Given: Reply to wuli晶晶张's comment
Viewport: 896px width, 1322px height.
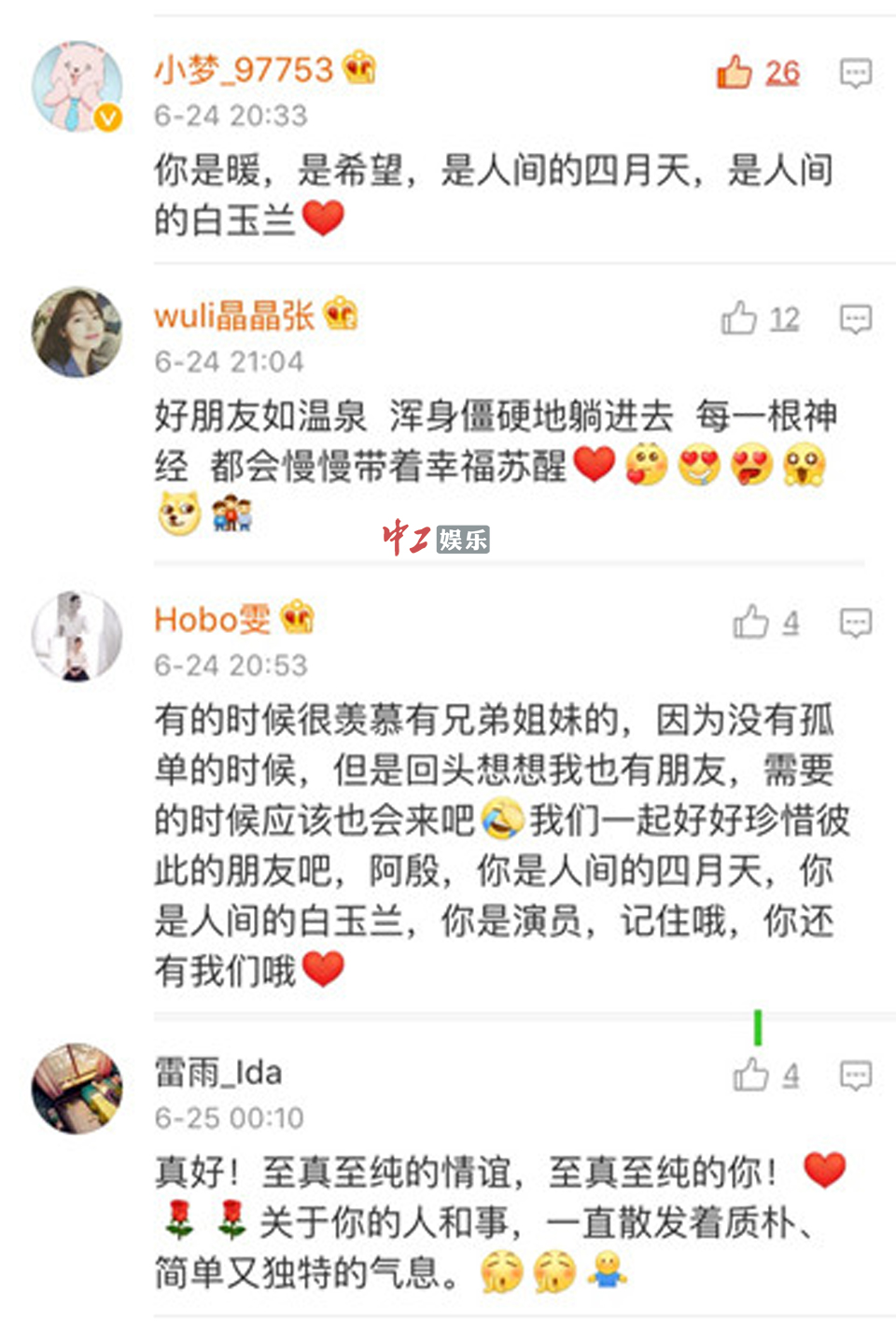Looking at the screenshot, I should [855, 318].
